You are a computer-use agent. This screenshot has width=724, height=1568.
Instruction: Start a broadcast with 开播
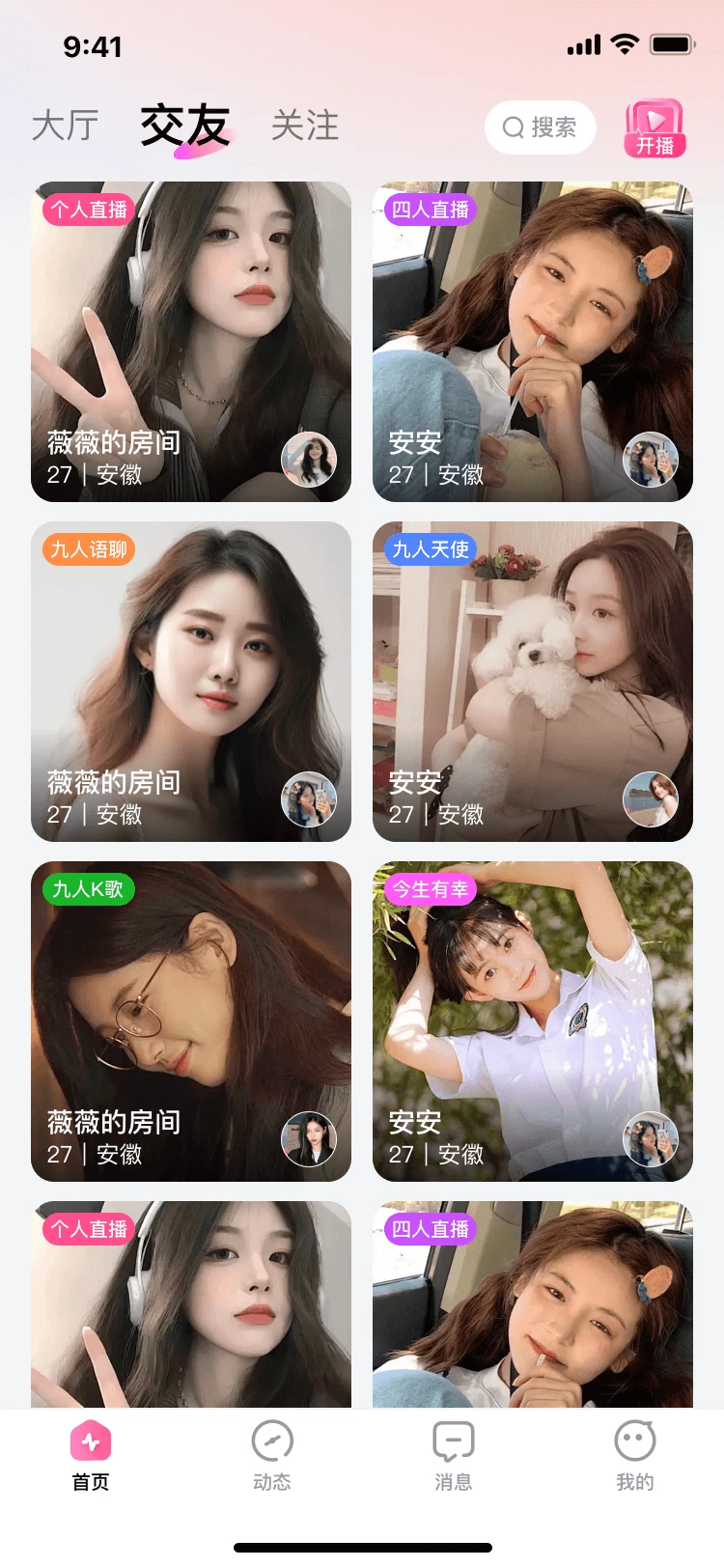654,128
